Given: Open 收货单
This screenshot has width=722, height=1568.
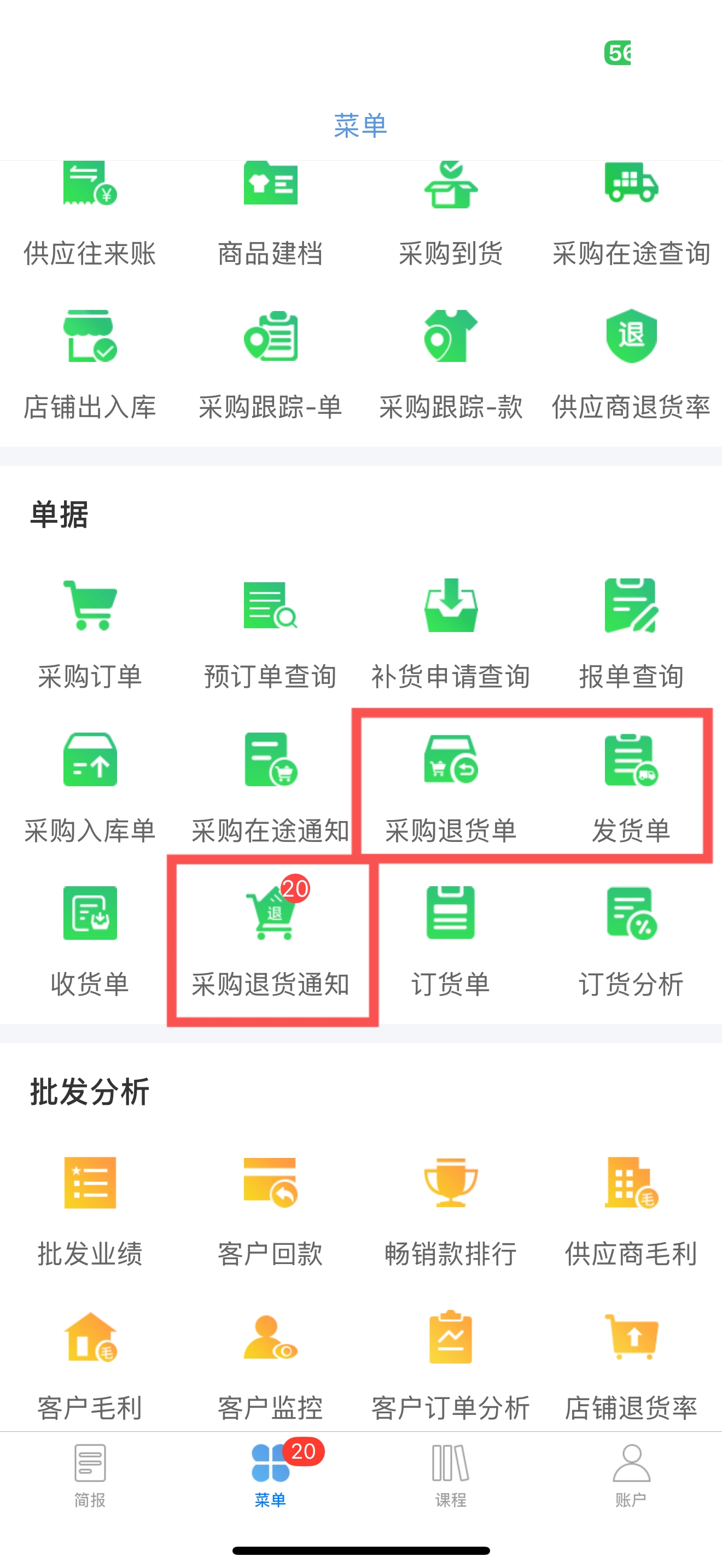Looking at the screenshot, I should (x=90, y=938).
